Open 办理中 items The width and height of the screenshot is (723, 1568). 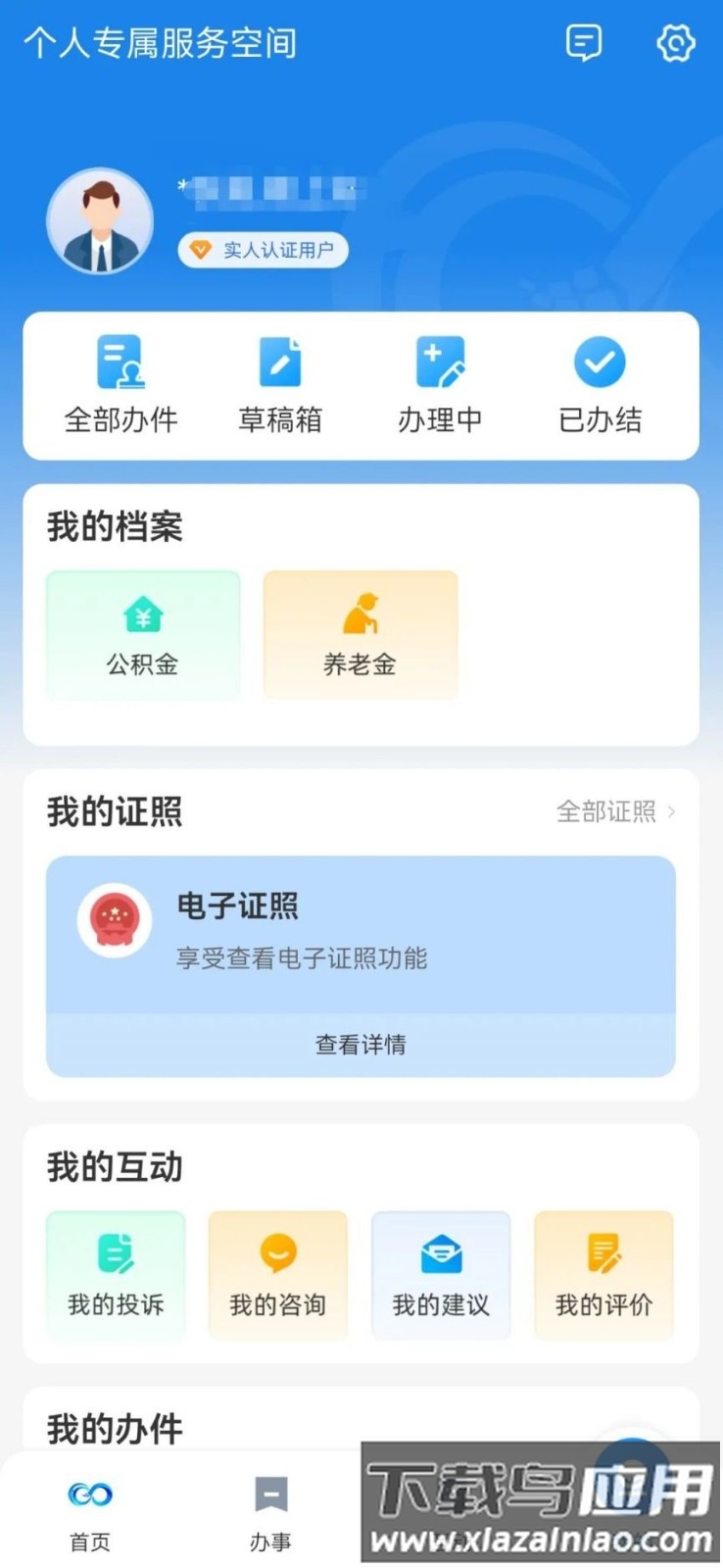tap(440, 382)
